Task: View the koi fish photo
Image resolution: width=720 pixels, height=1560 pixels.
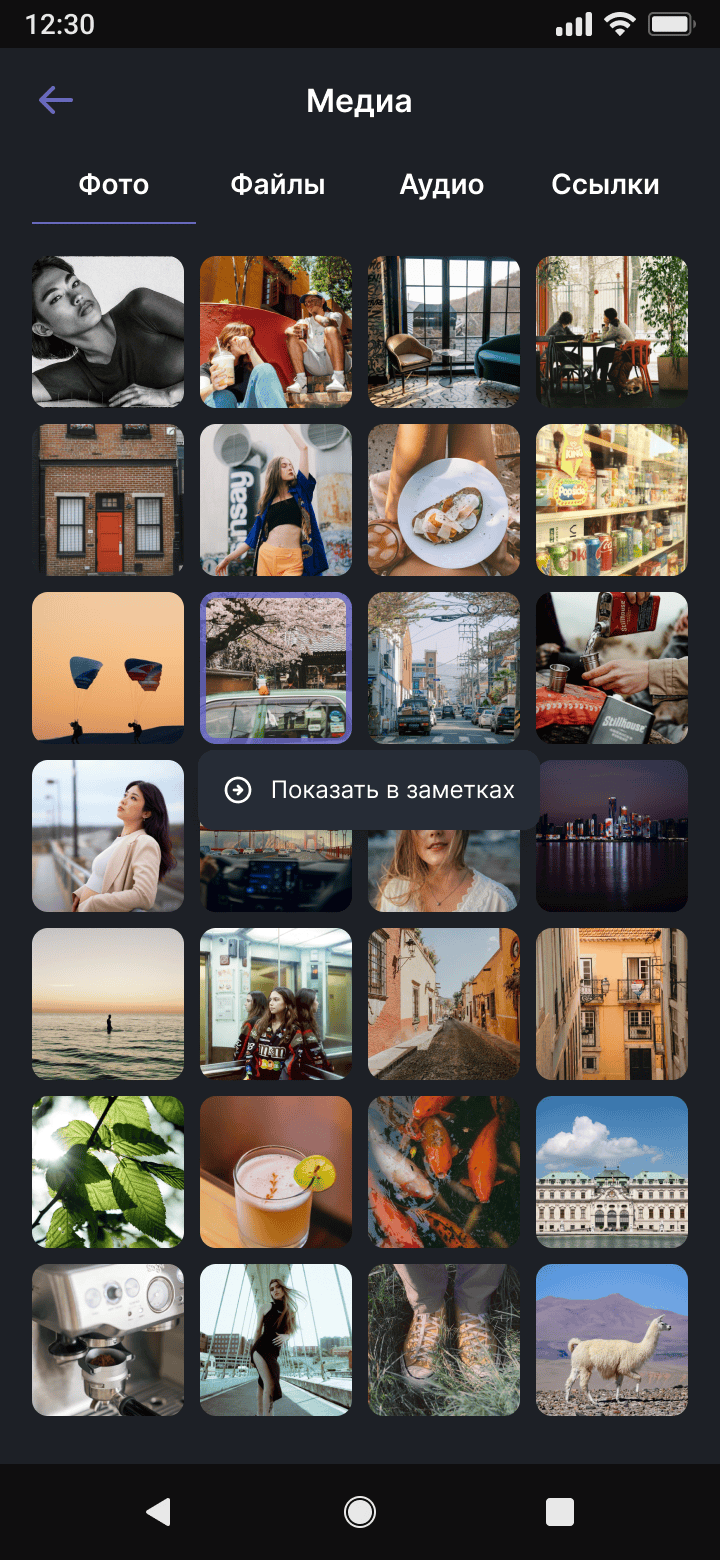Action: pos(444,1171)
